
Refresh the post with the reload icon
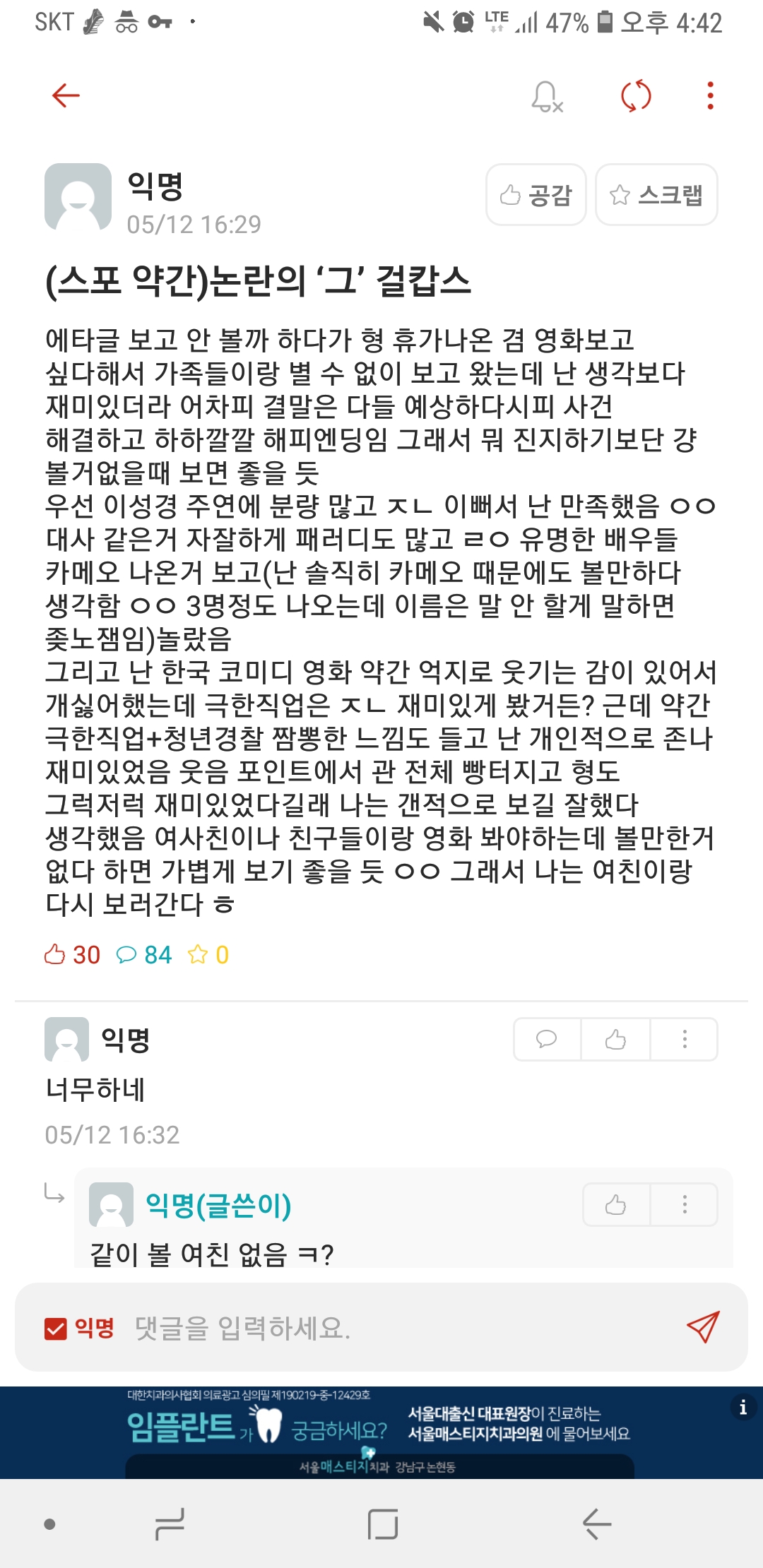(636, 96)
